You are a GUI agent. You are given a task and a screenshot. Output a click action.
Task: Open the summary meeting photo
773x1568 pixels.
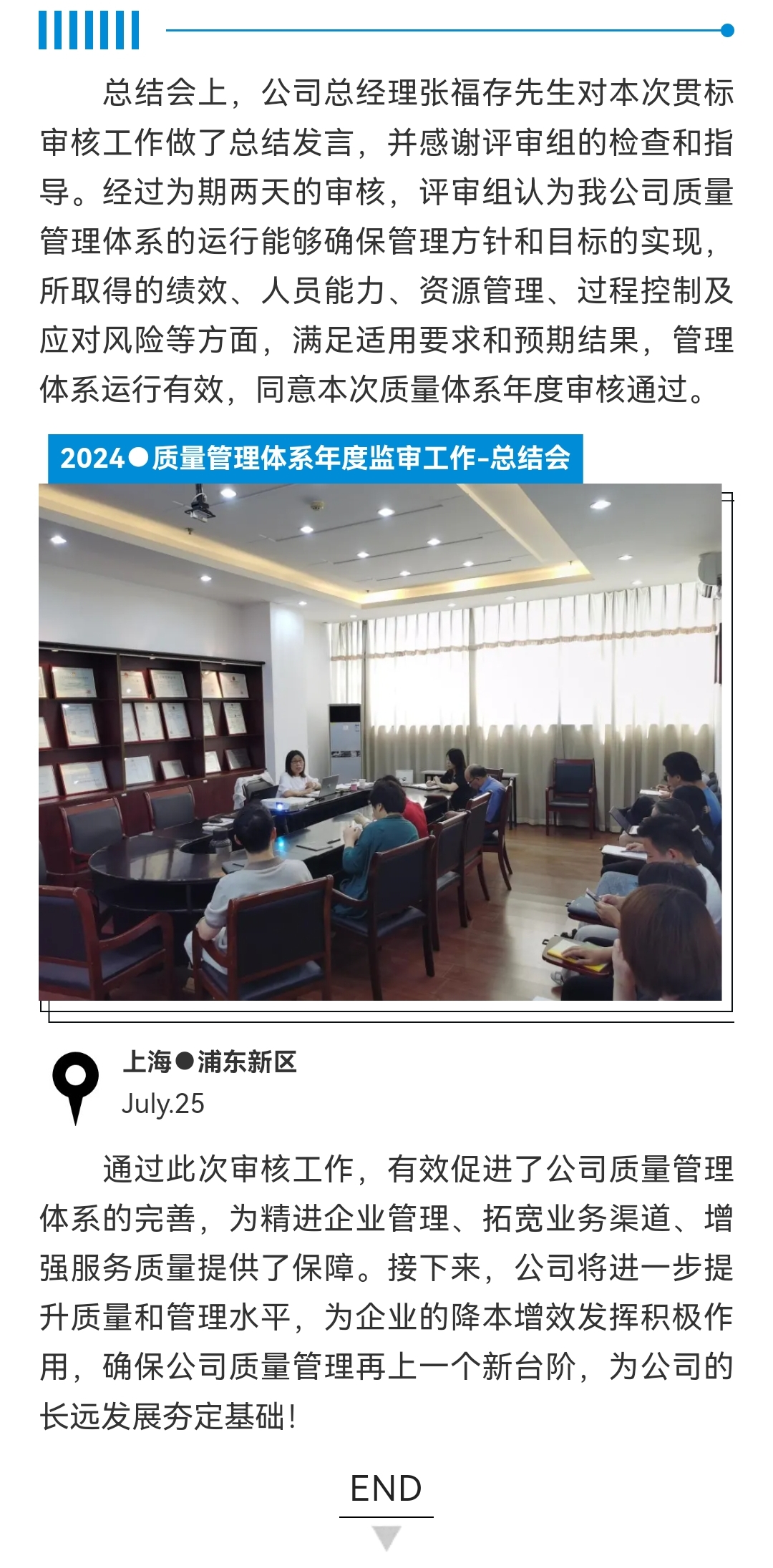[x=380, y=741]
